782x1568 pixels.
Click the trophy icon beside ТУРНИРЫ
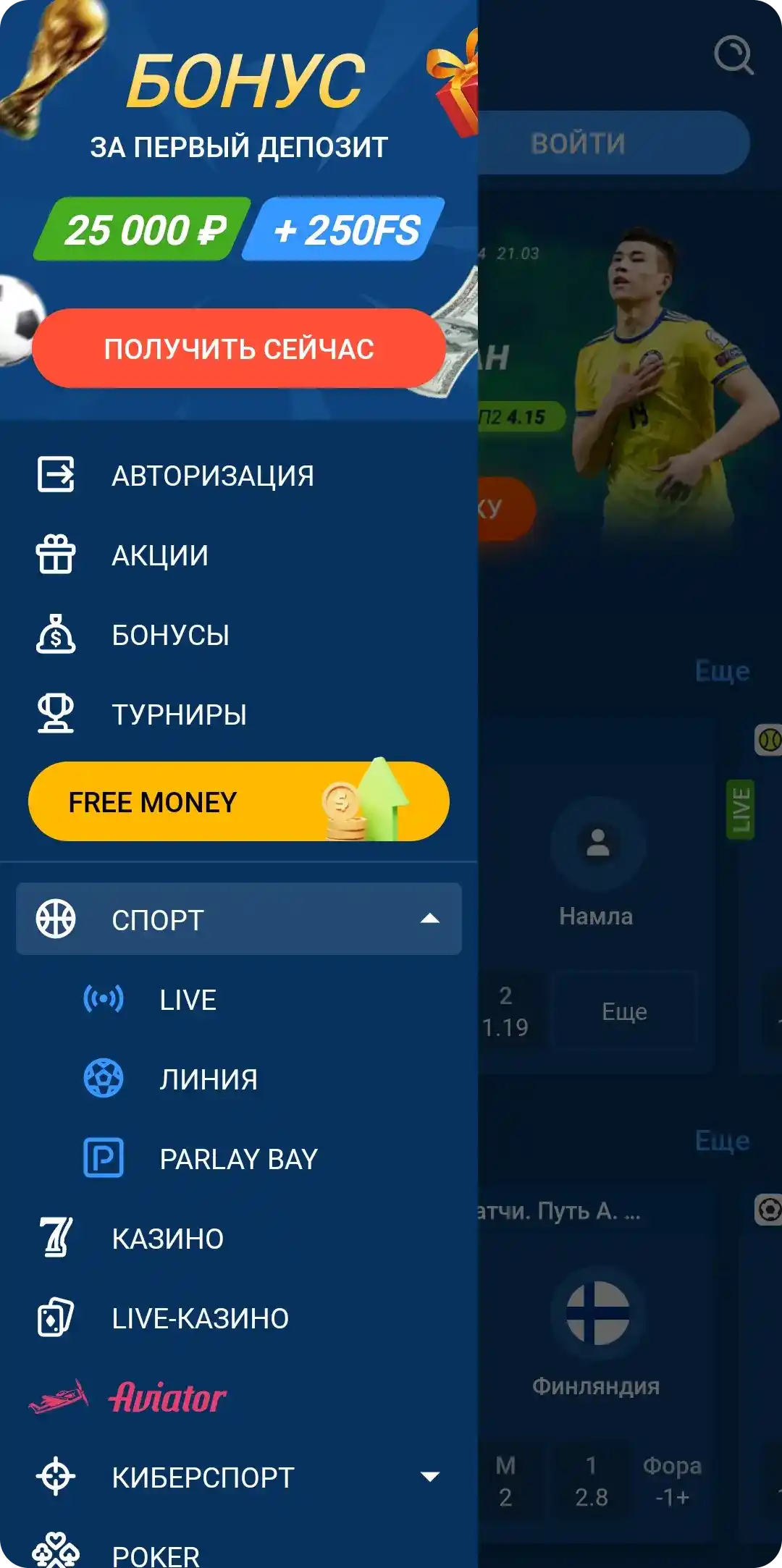point(56,714)
